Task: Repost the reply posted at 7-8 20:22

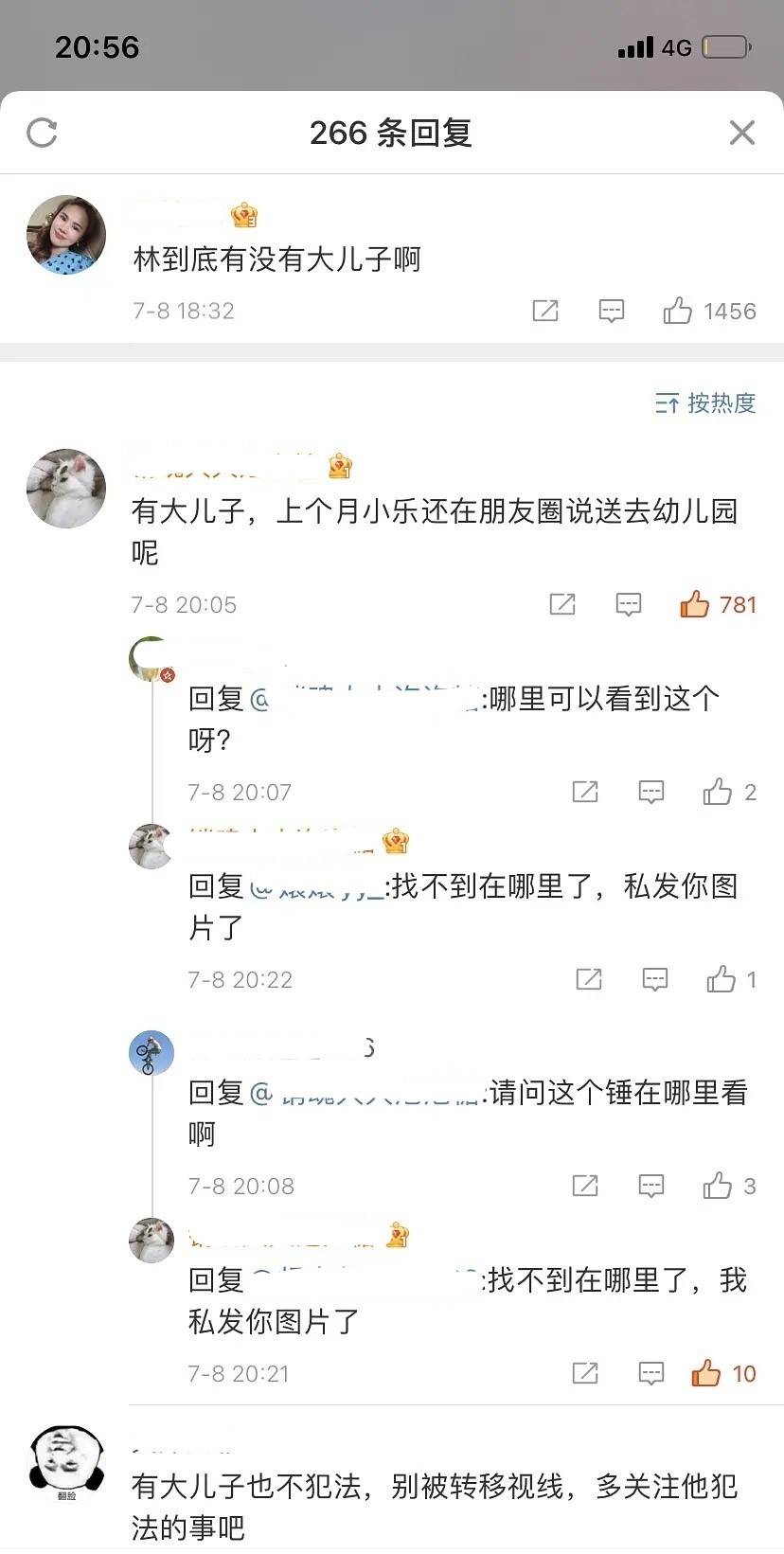Action: coord(589,979)
